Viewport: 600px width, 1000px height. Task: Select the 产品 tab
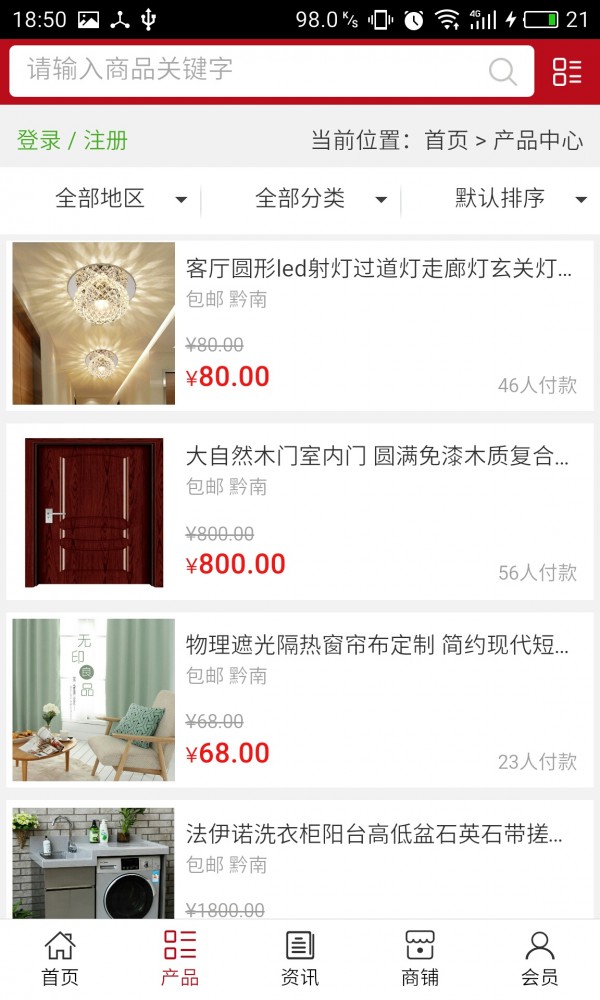click(x=180, y=958)
